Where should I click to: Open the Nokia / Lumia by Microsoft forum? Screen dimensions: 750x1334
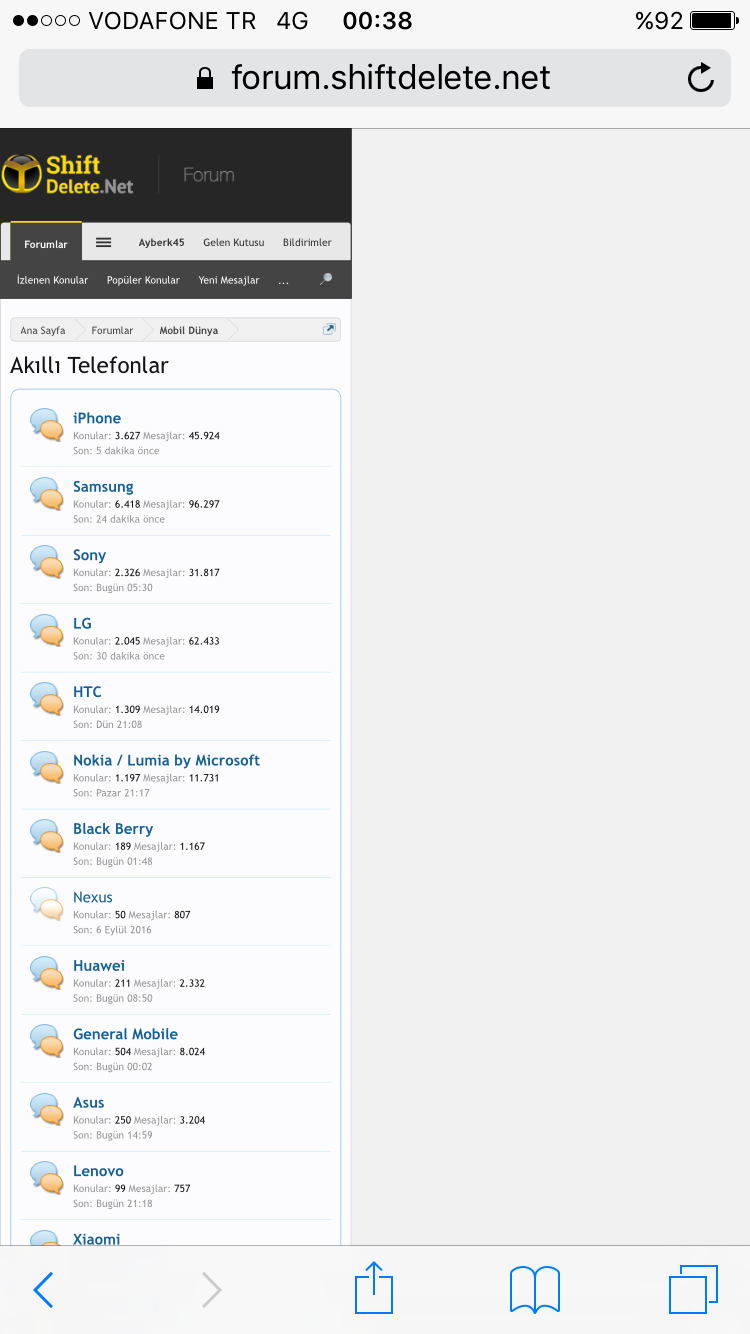pyautogui.click(x=166, y=760)
